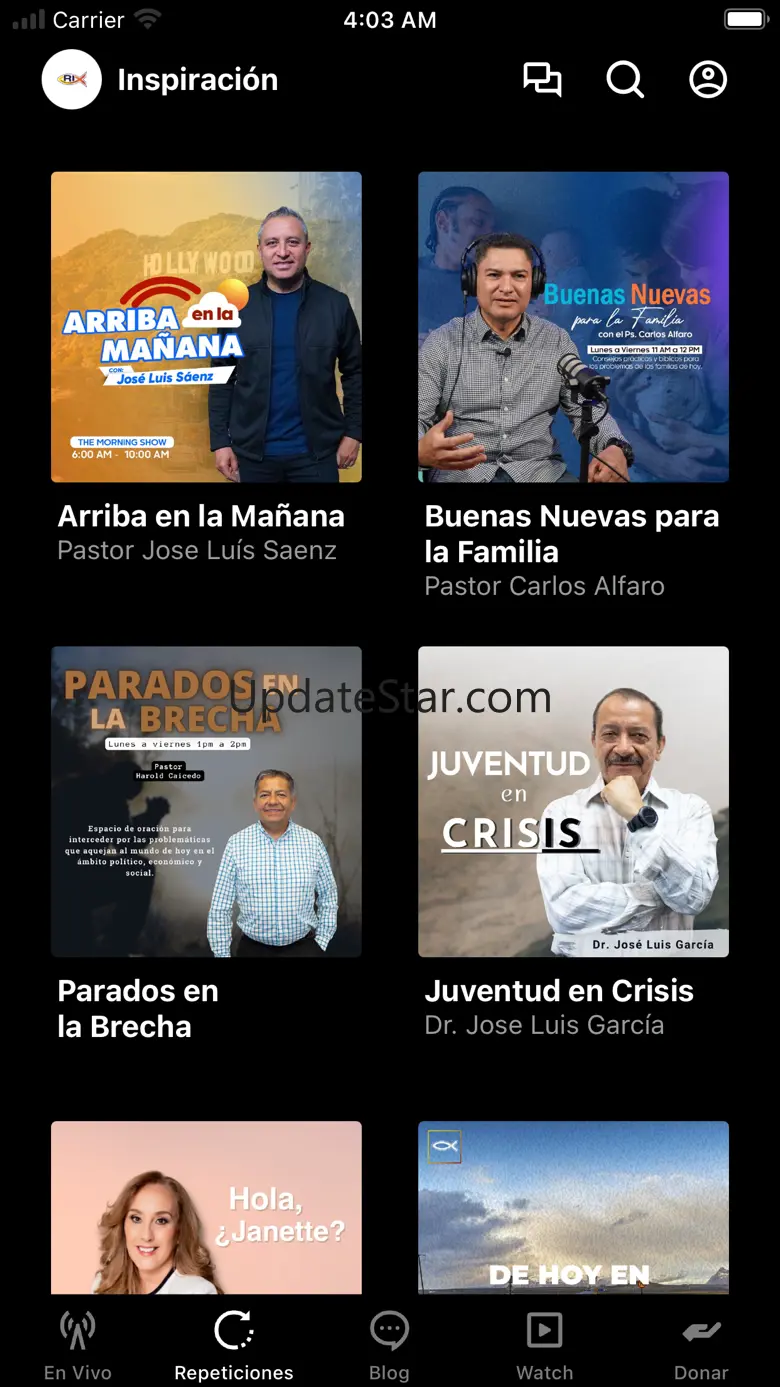Switch to the Watch tab
The image size is (780, 1387).
tap(544, 1345)
